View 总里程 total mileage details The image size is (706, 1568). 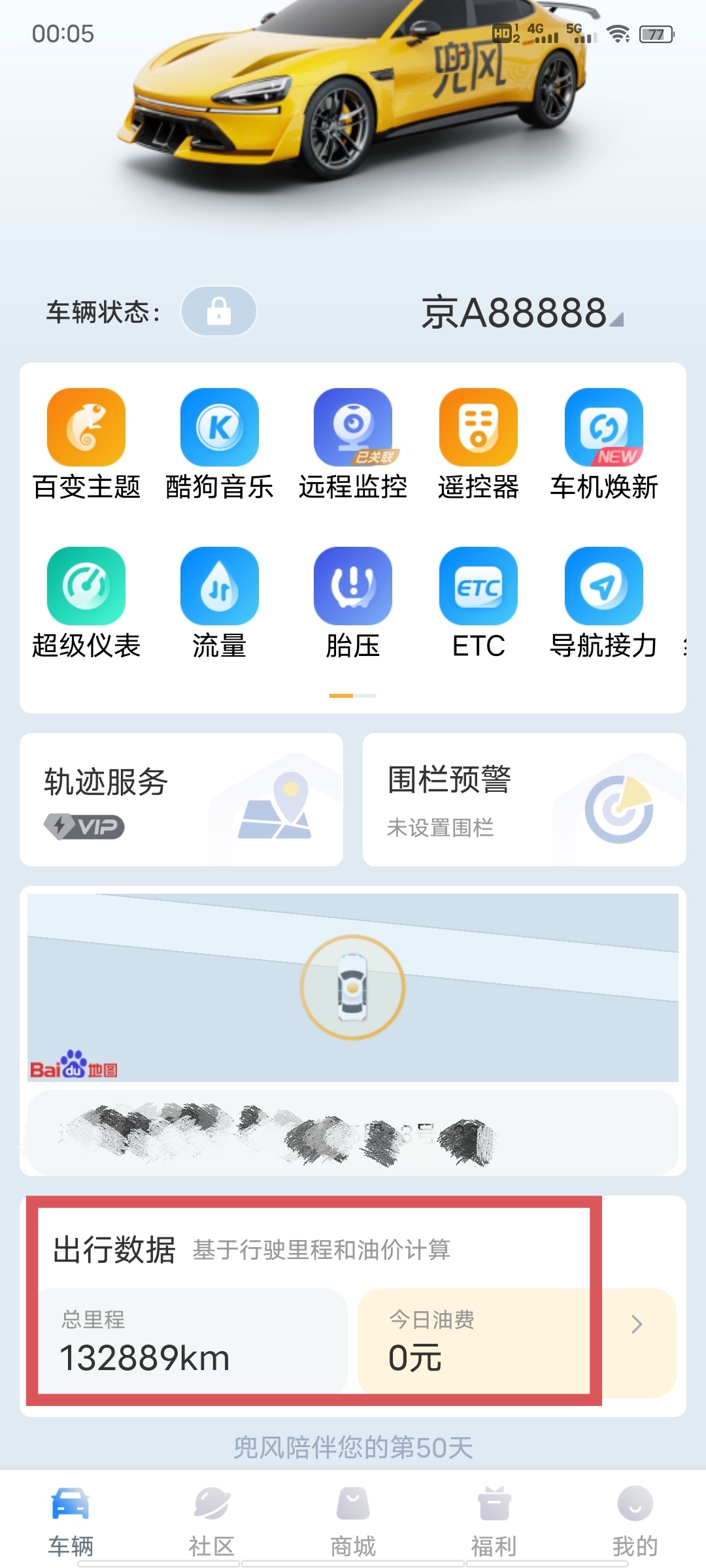[192, 1342]
